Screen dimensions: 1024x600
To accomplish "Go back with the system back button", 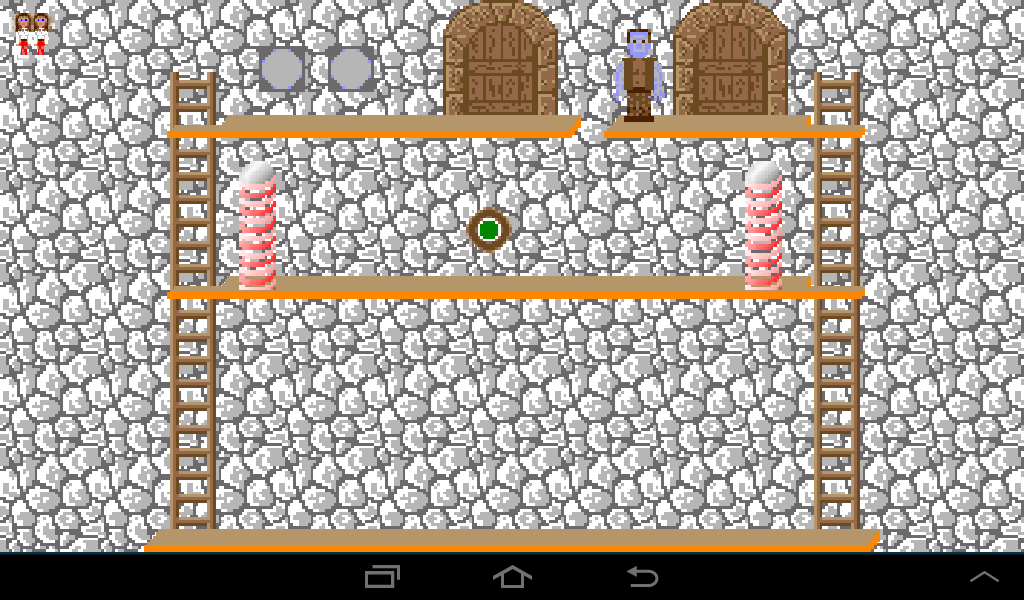I will pyautogui.click(x=641, y=577).
